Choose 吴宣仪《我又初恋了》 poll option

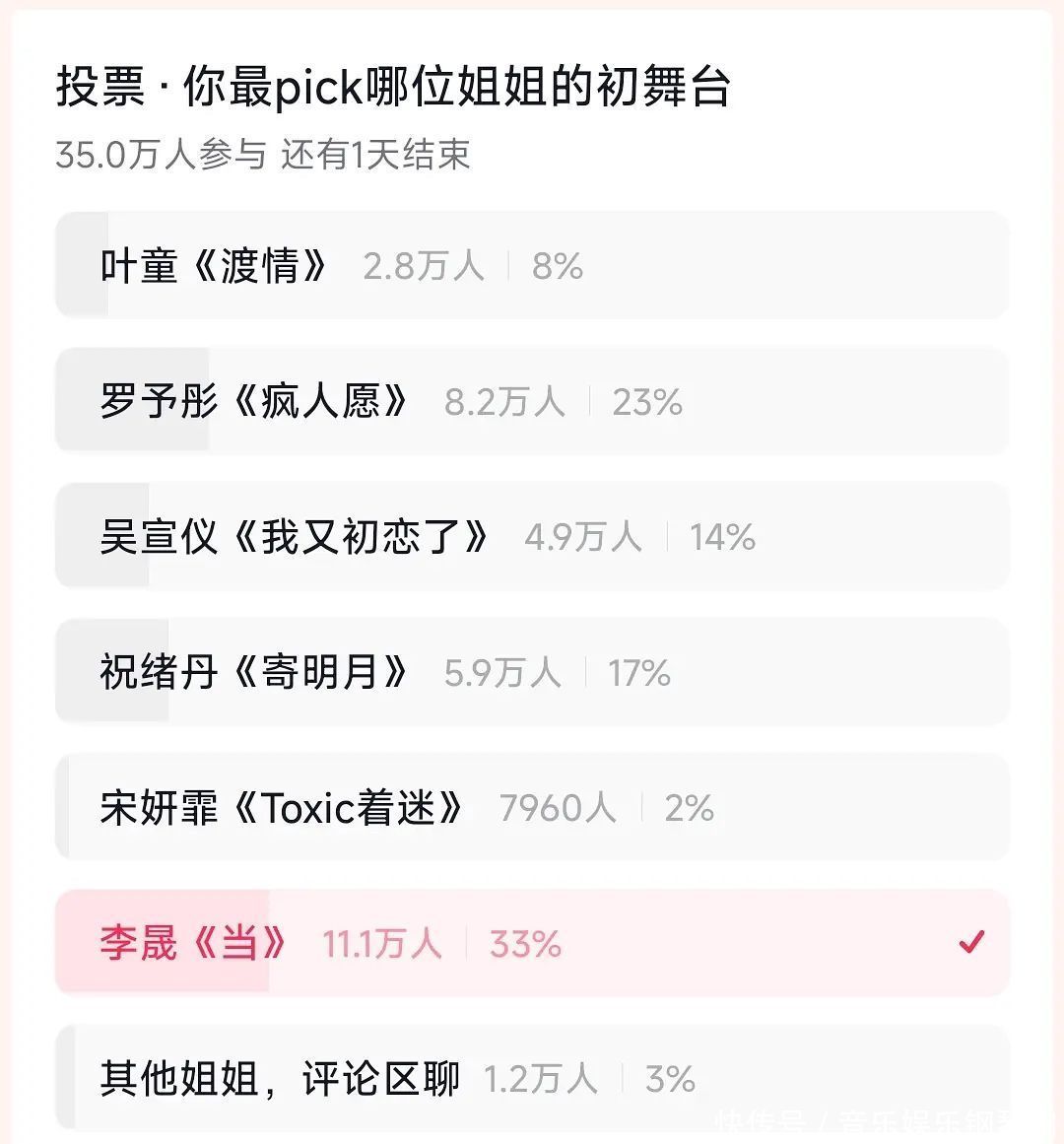coord(532,537)
